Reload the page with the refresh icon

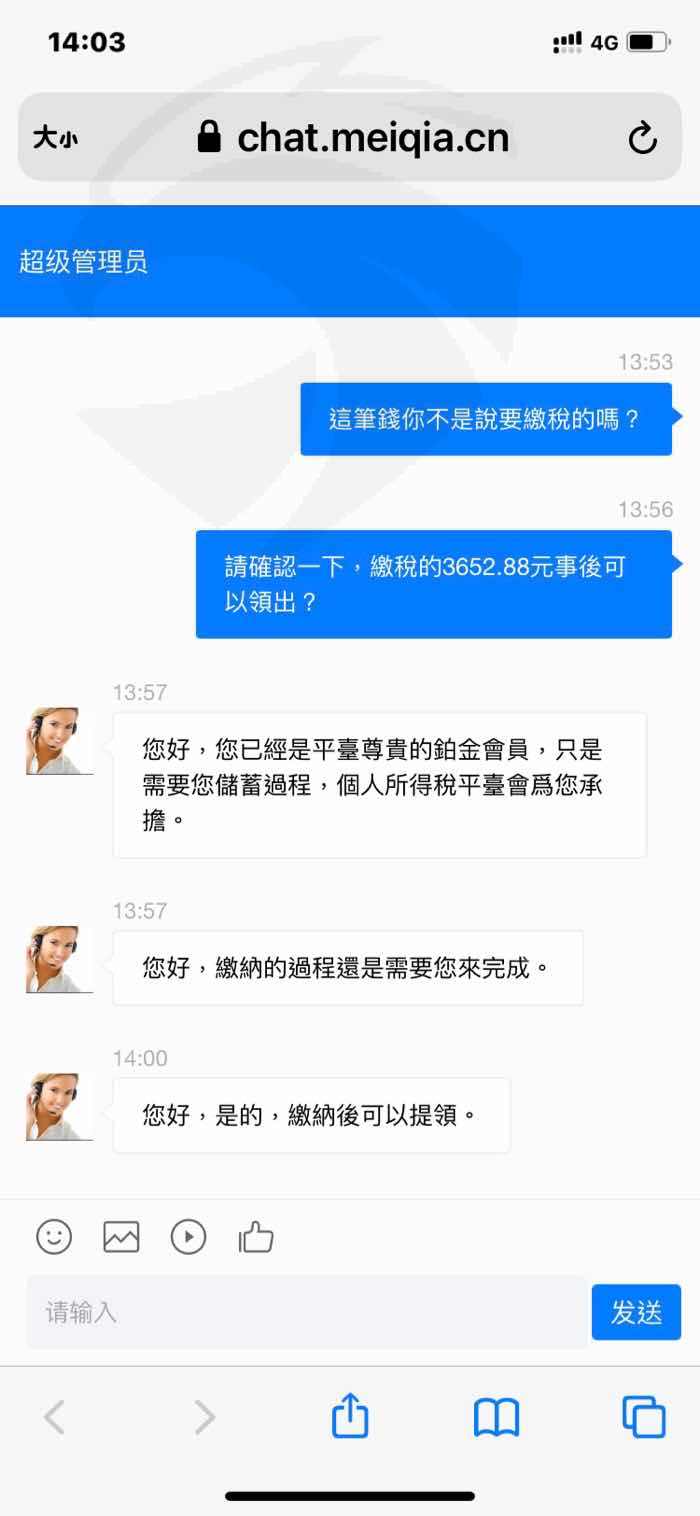click(642, 138)
